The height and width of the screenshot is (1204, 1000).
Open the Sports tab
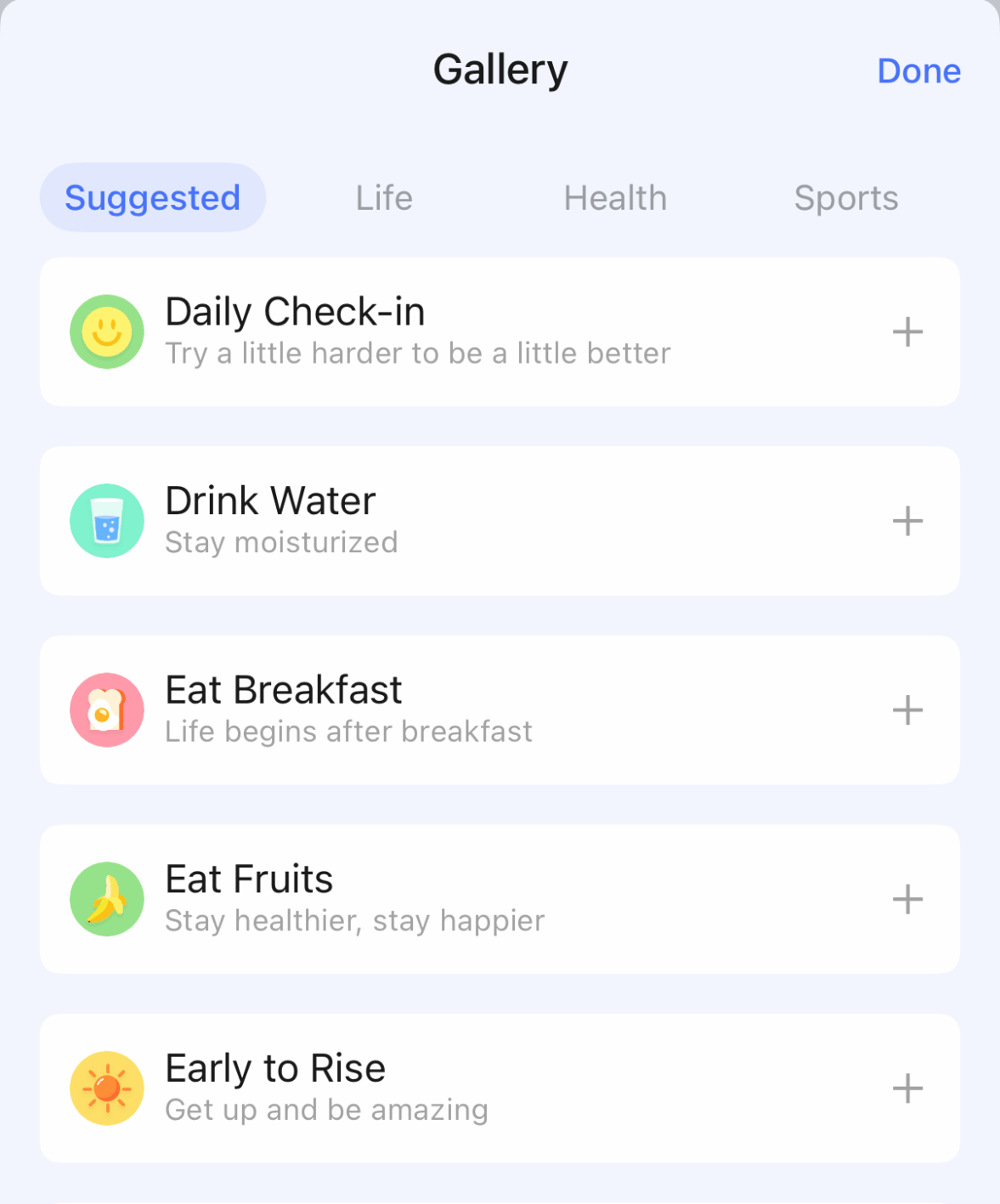coord(846,198)
